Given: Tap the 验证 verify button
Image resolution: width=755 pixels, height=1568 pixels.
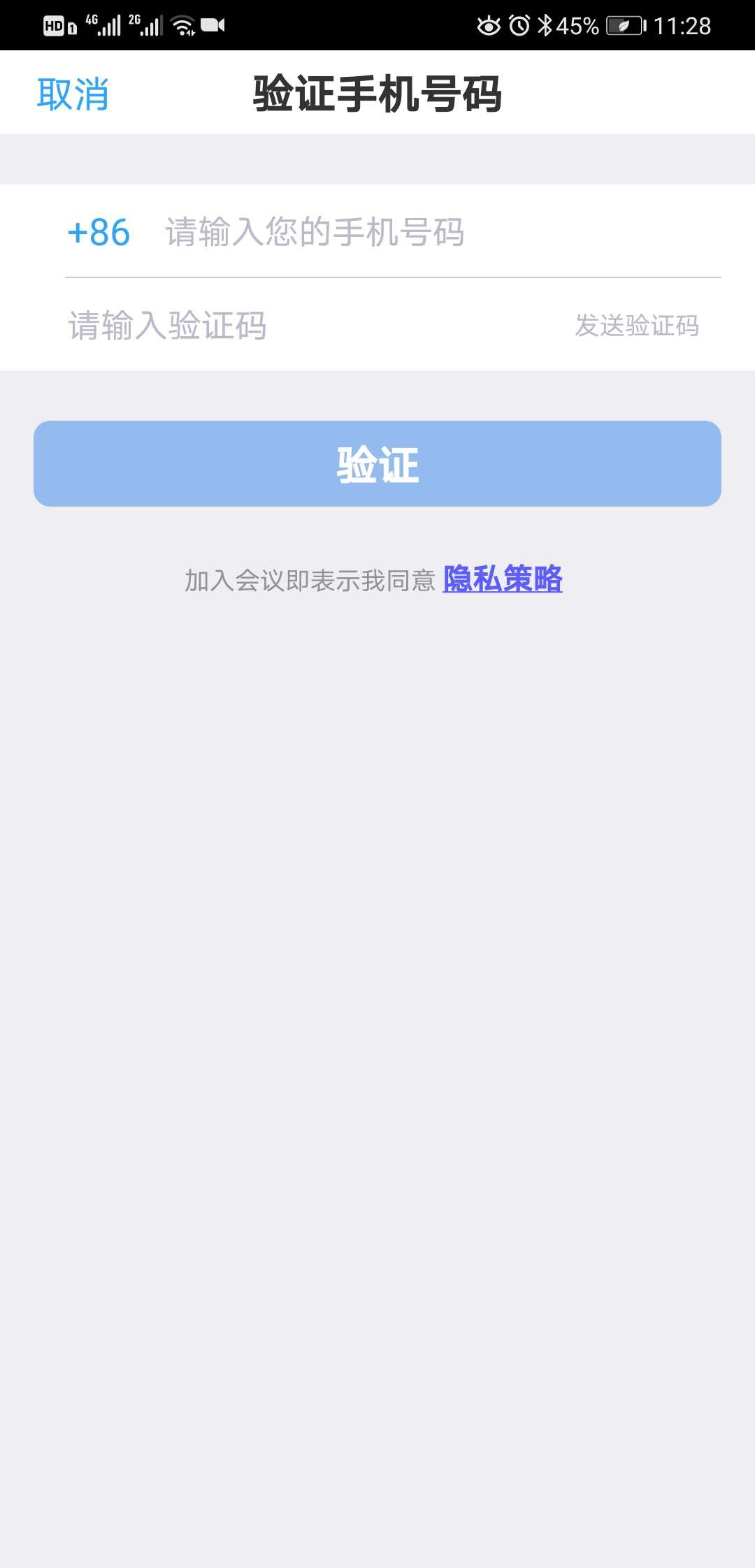Looking at the screenshot, I should tap(377, 464).
